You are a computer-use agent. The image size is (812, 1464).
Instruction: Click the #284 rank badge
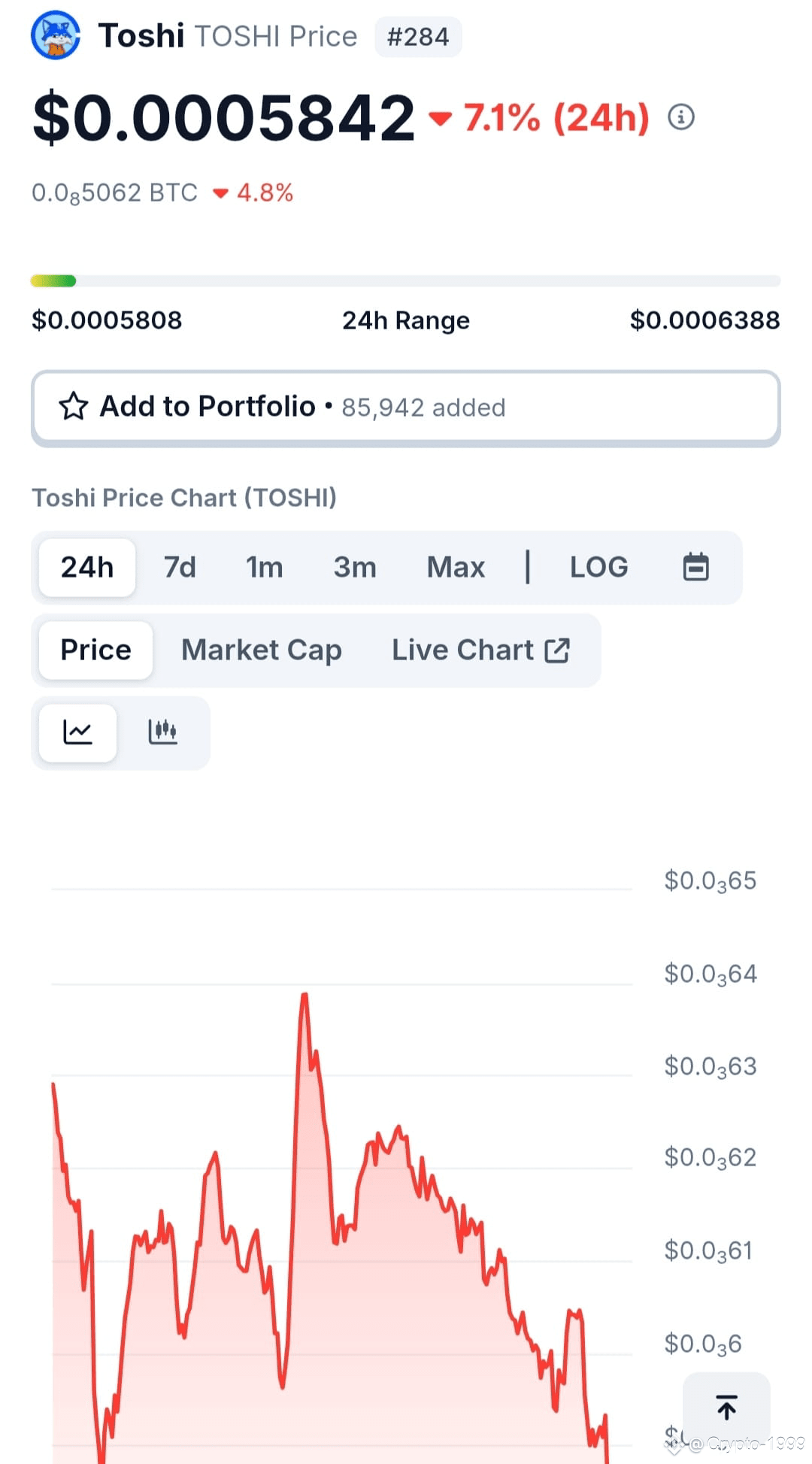(417, 36)
